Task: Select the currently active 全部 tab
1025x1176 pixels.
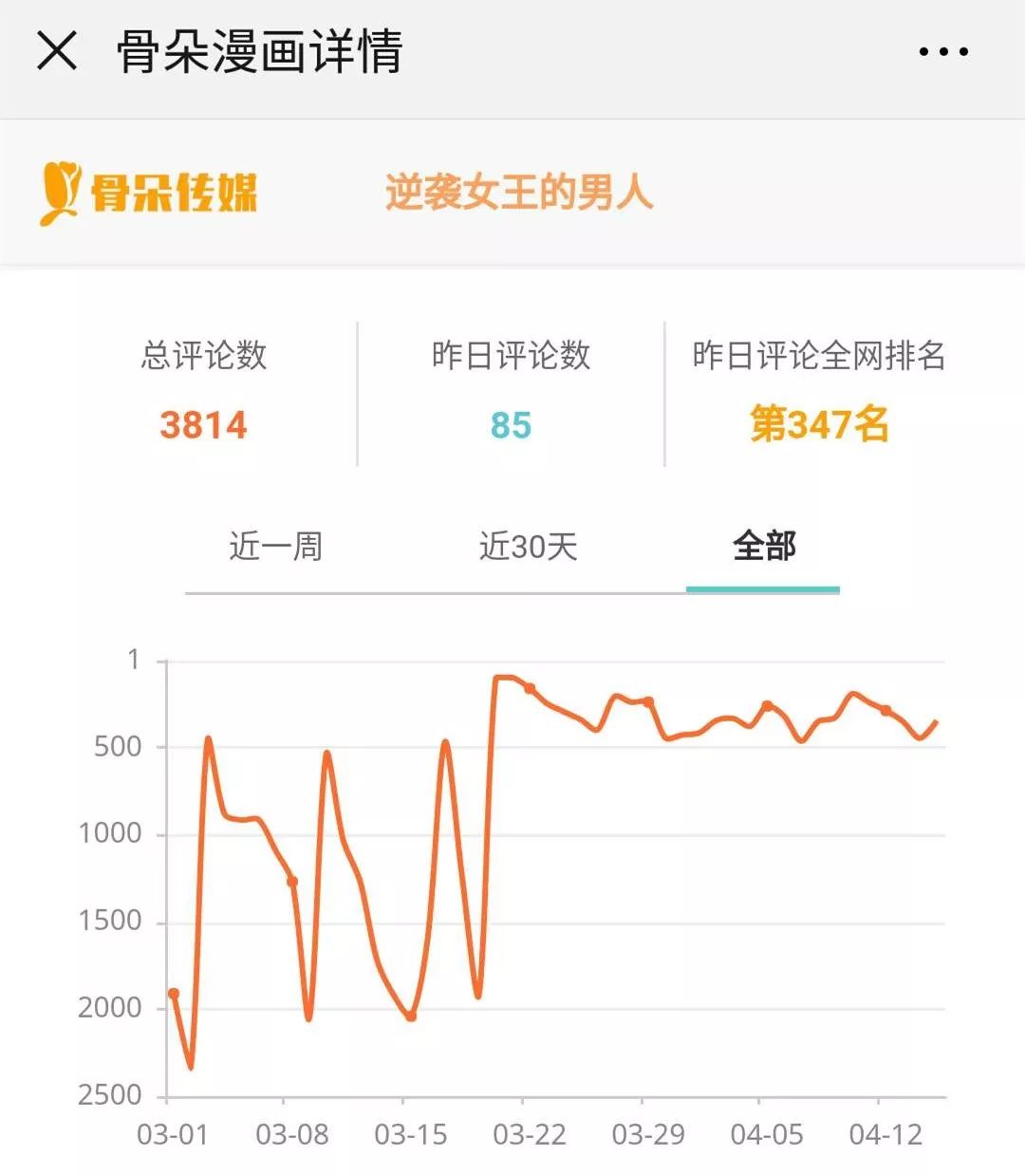Action: click(765, 547)
